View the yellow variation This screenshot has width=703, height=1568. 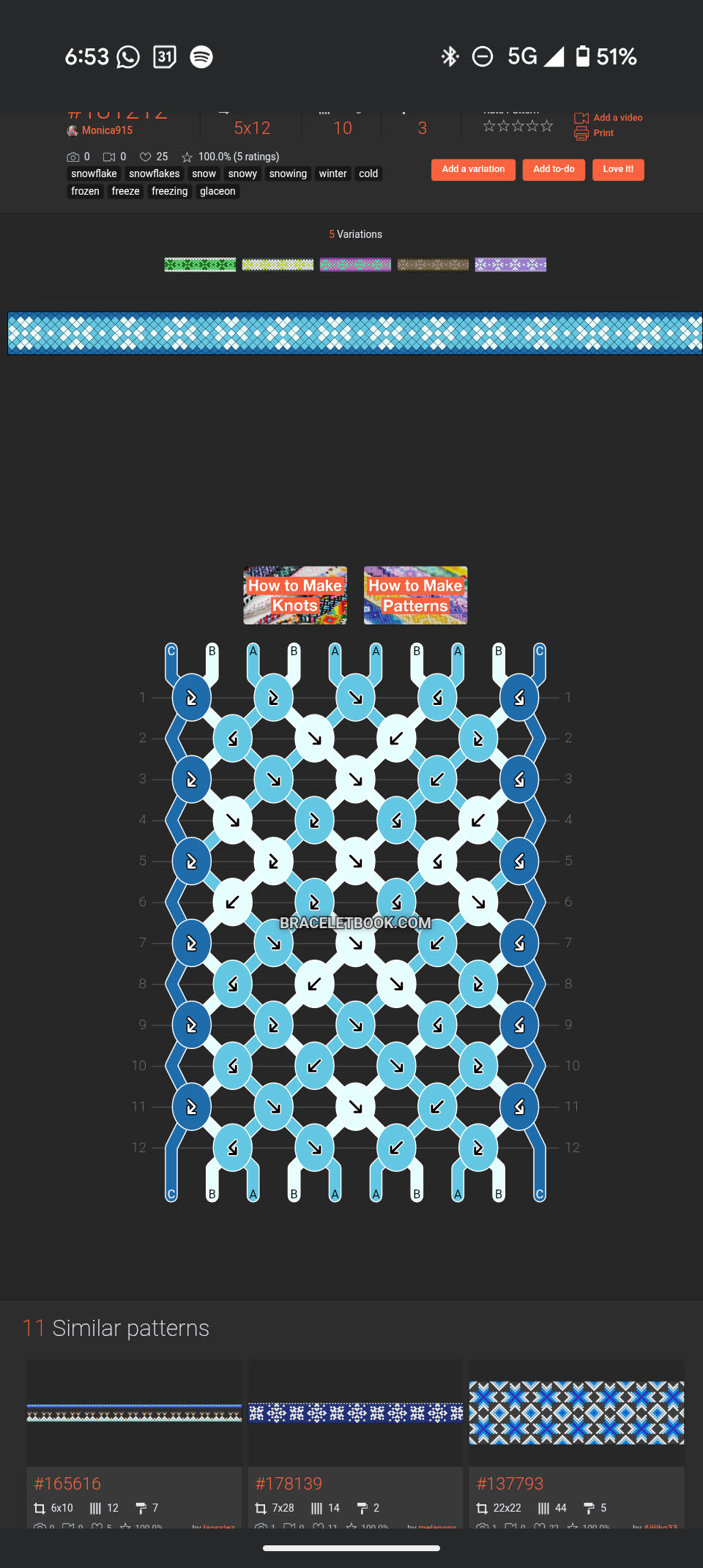pyautogui.click(x=278, y=264)
